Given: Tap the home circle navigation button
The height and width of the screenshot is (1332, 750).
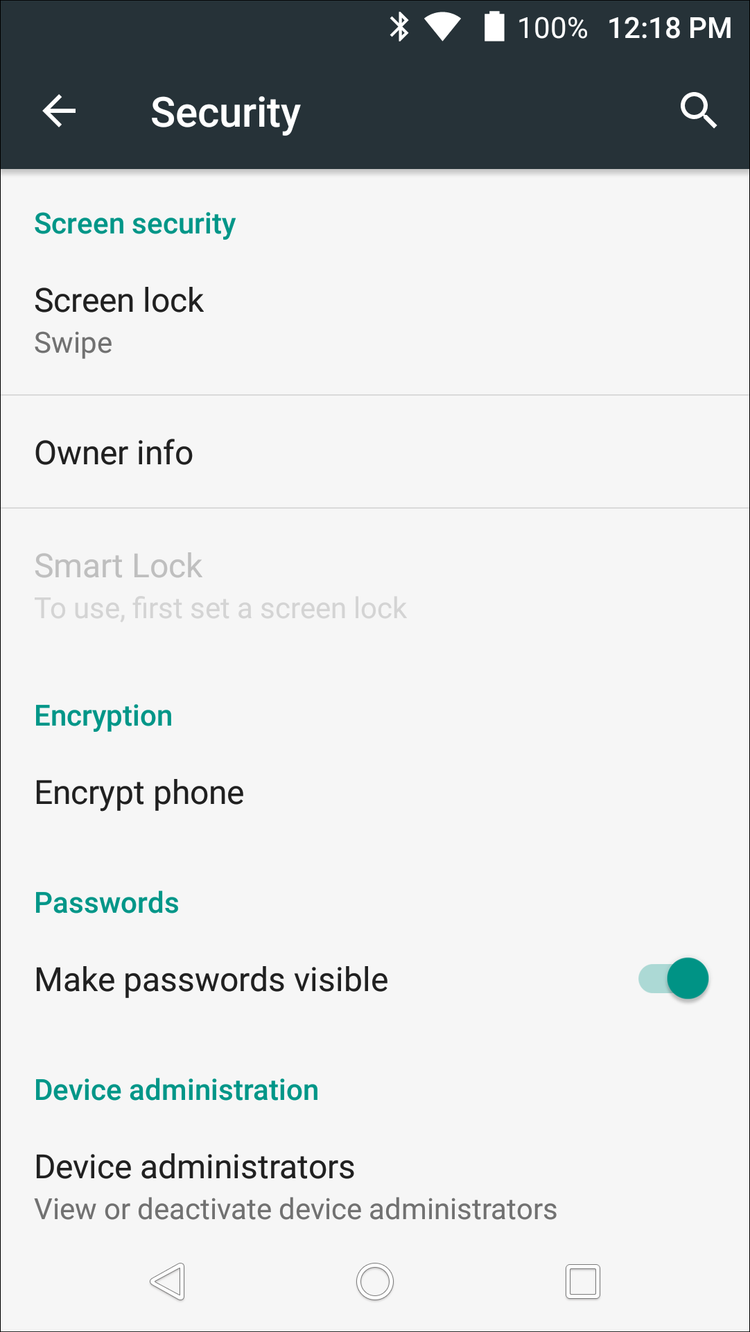Looking at the screenshot, I should (x=374, y=1281).
